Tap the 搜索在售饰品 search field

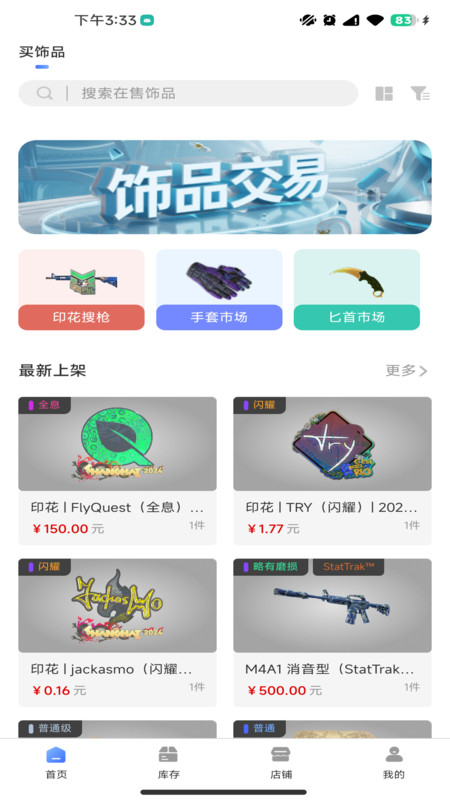point(188,93)
